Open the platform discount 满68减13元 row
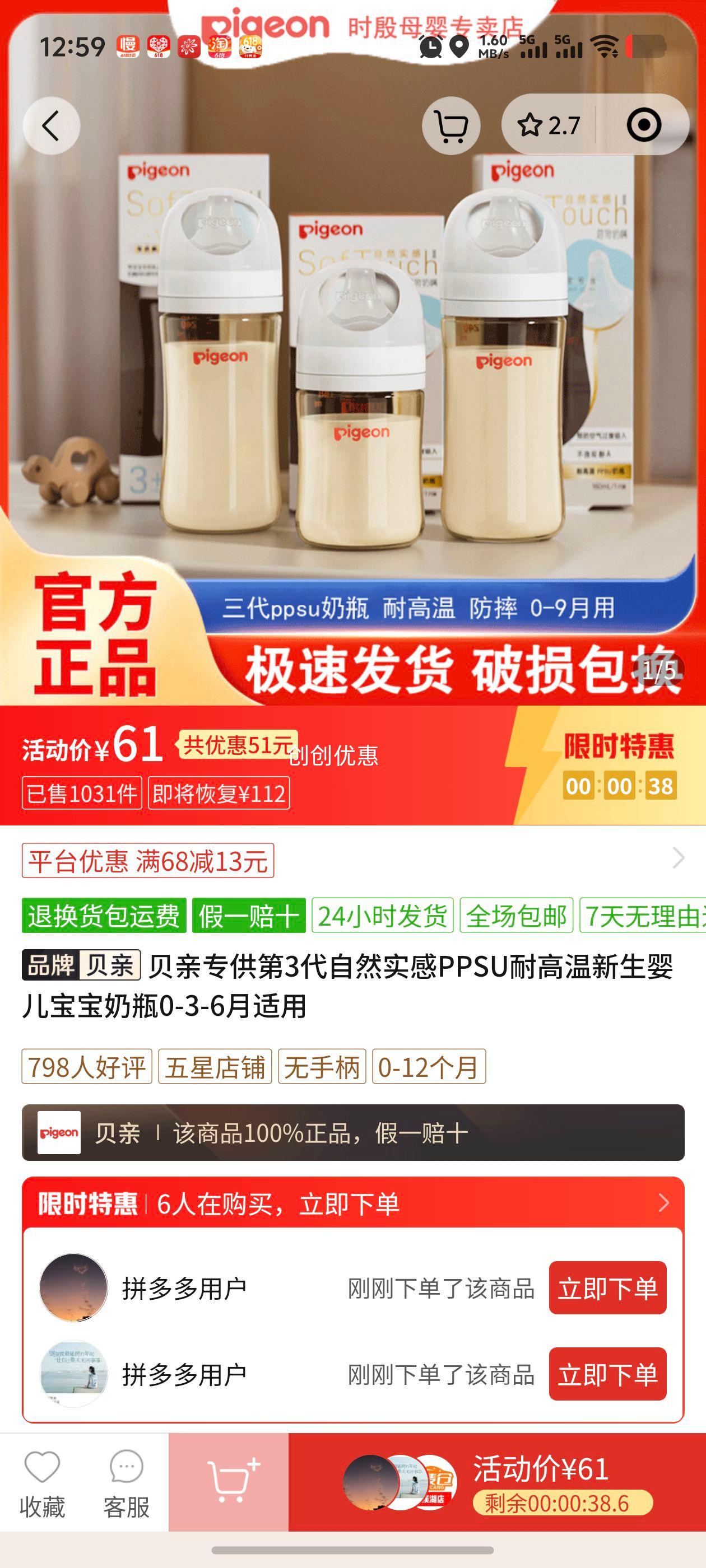Viewport: 706px width, 1568px height. click(352, 860)
